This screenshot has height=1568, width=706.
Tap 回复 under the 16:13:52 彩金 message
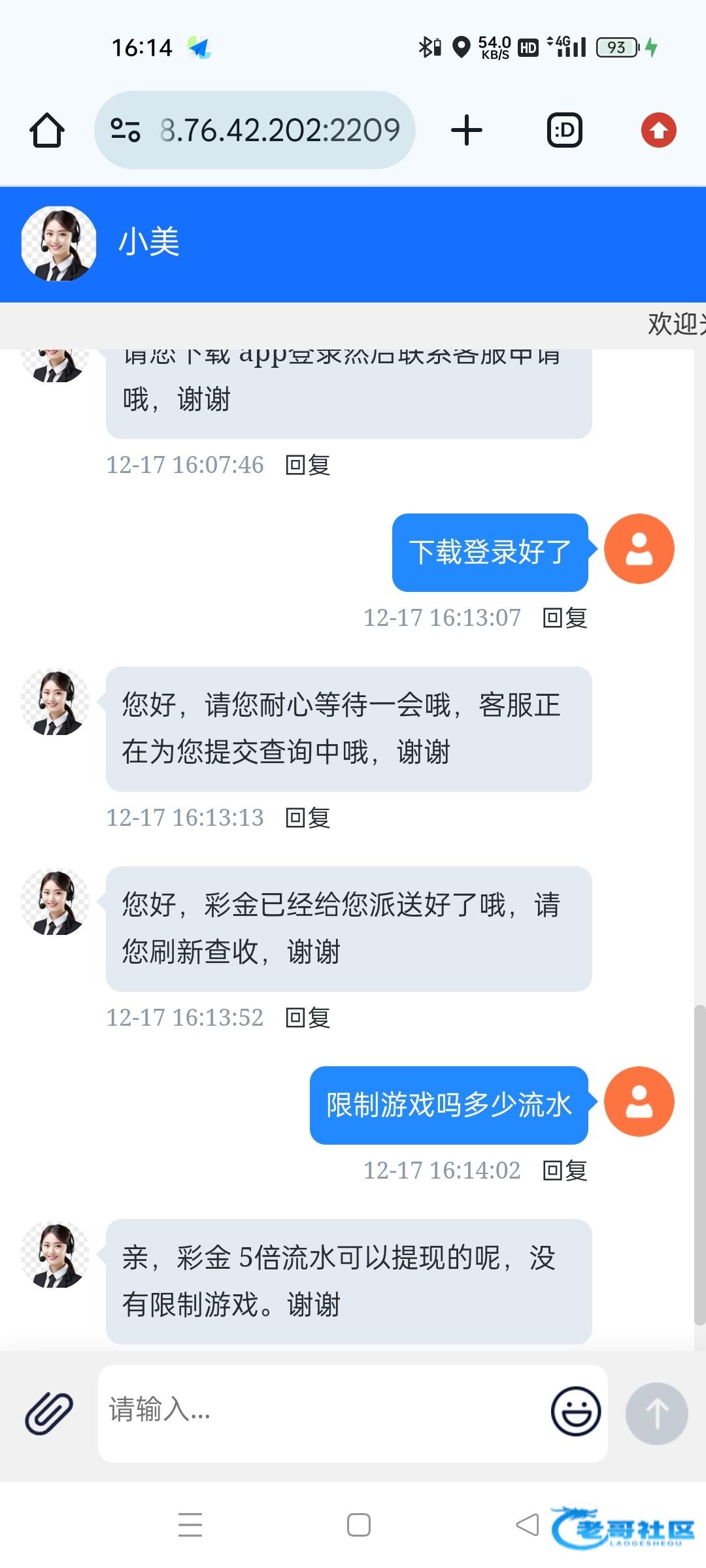click(x=307, y=1017)
